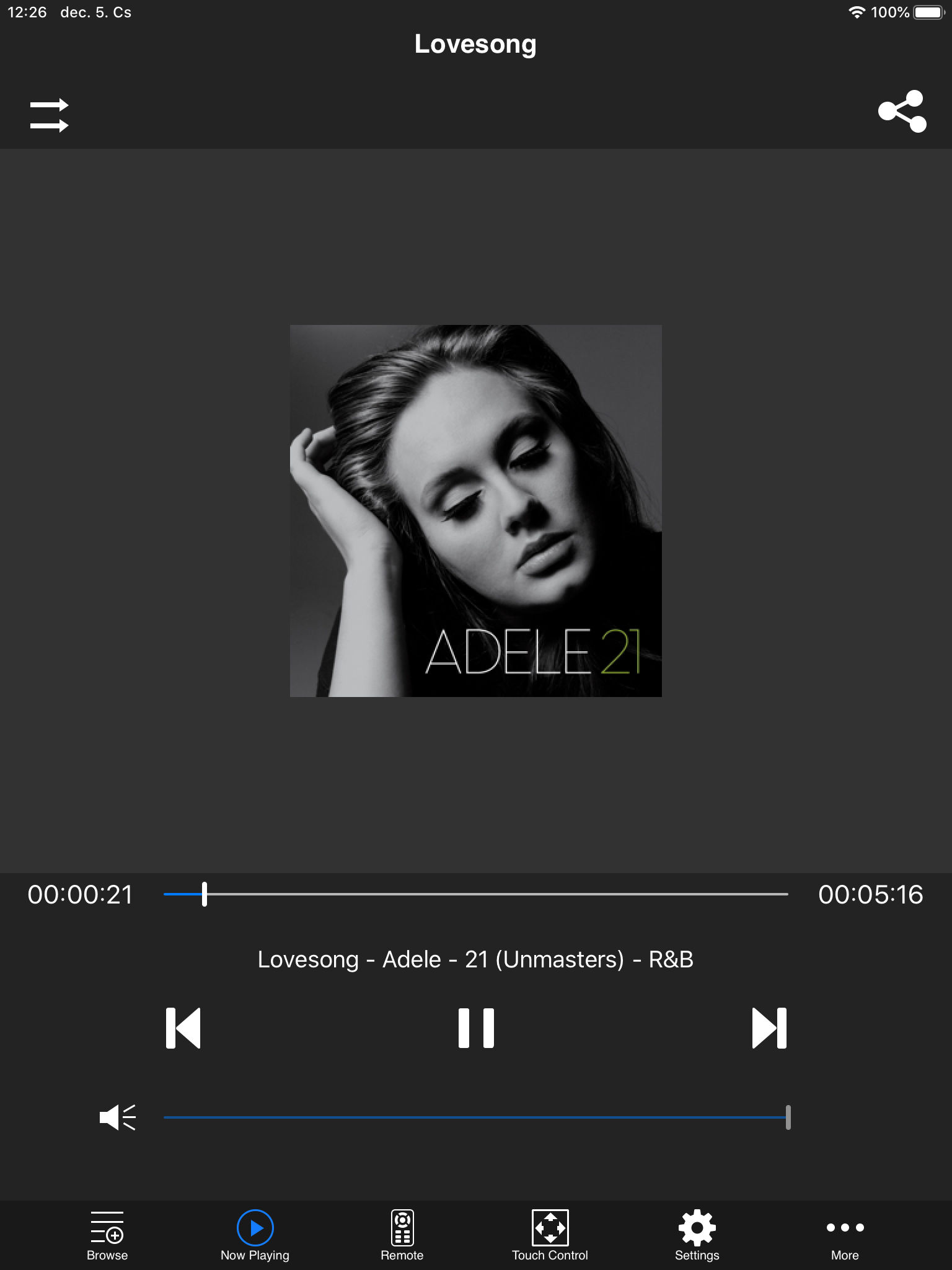This screenshot has width=952, height=1270.
Task: Skip to the next track
Action: (x=769, y=1028)
